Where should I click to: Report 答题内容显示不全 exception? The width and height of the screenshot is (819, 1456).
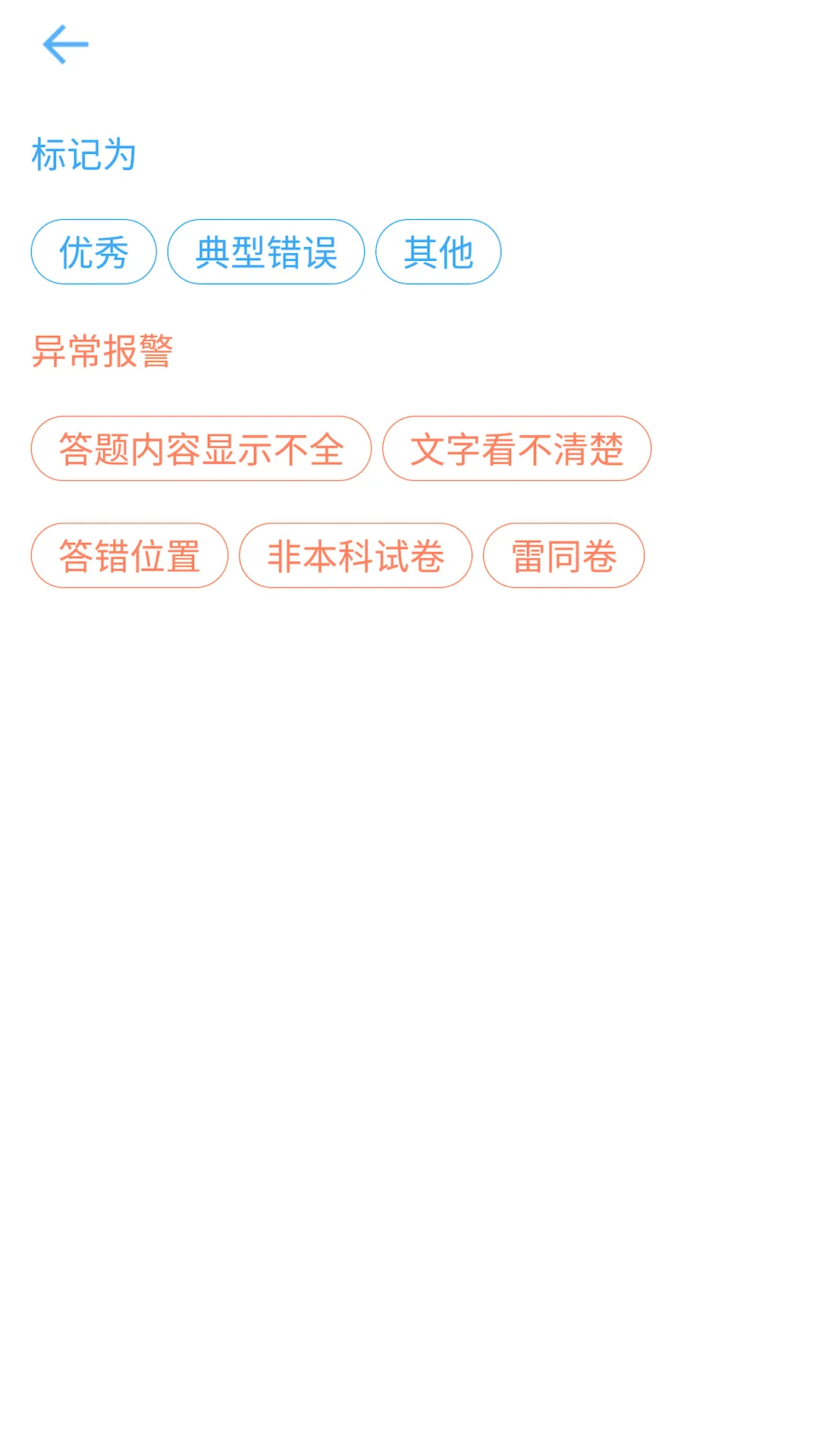click(x=200, y=448)
